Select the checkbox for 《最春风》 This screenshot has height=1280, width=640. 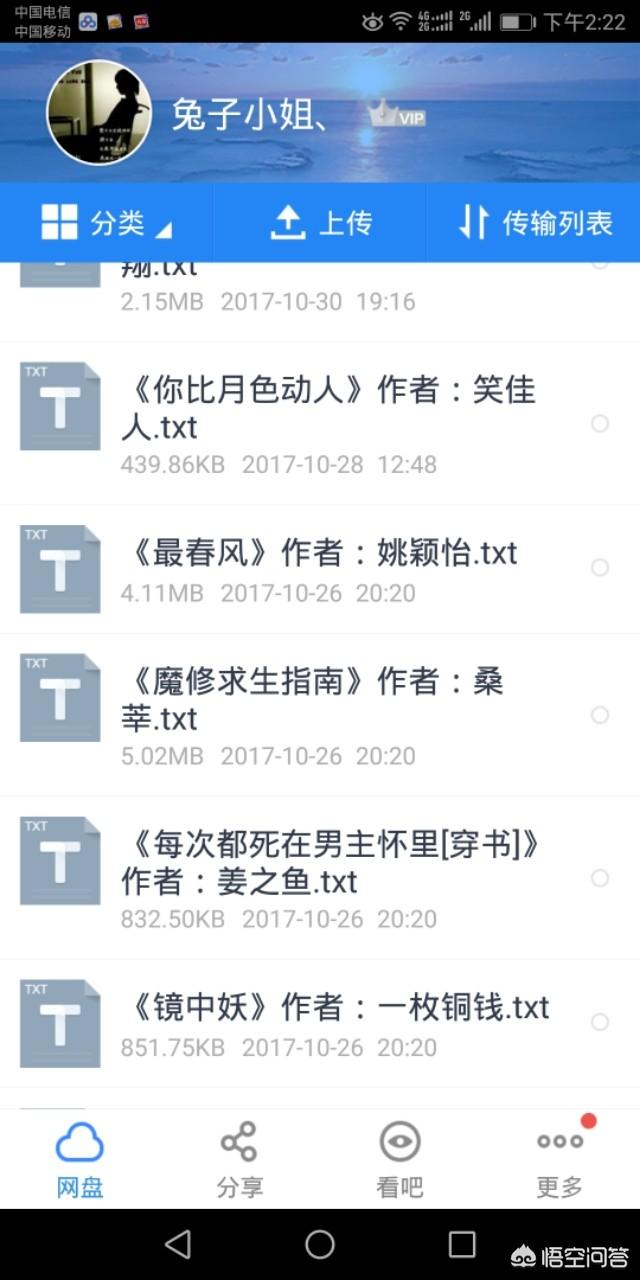pyautogui.click(x=600, y=568)
